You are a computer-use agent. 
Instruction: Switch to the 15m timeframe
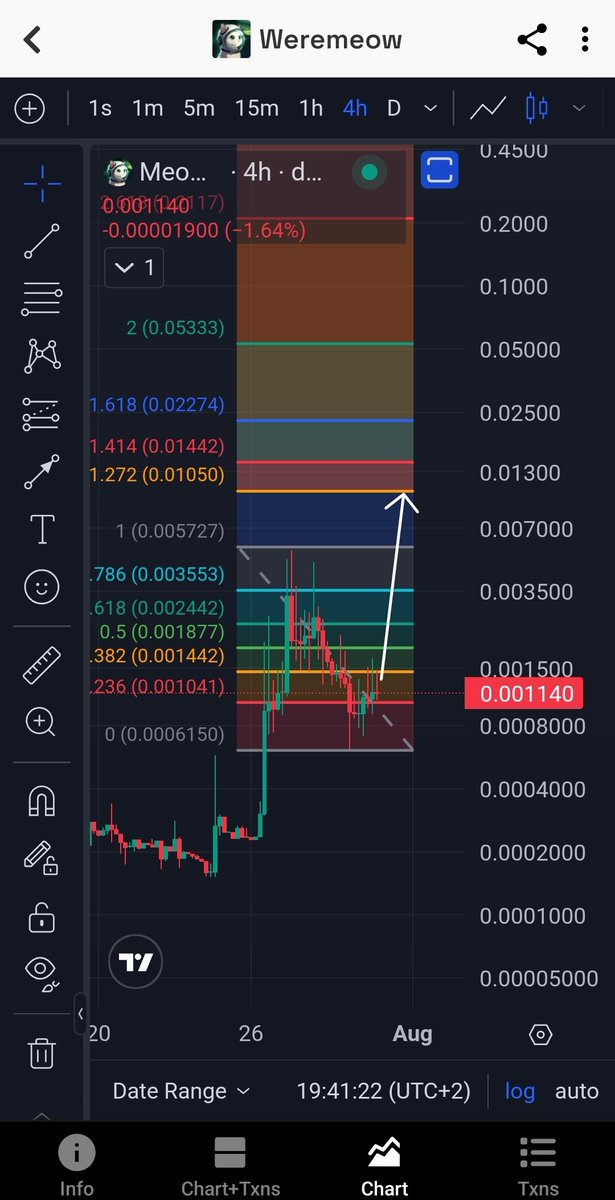(257, 108)
